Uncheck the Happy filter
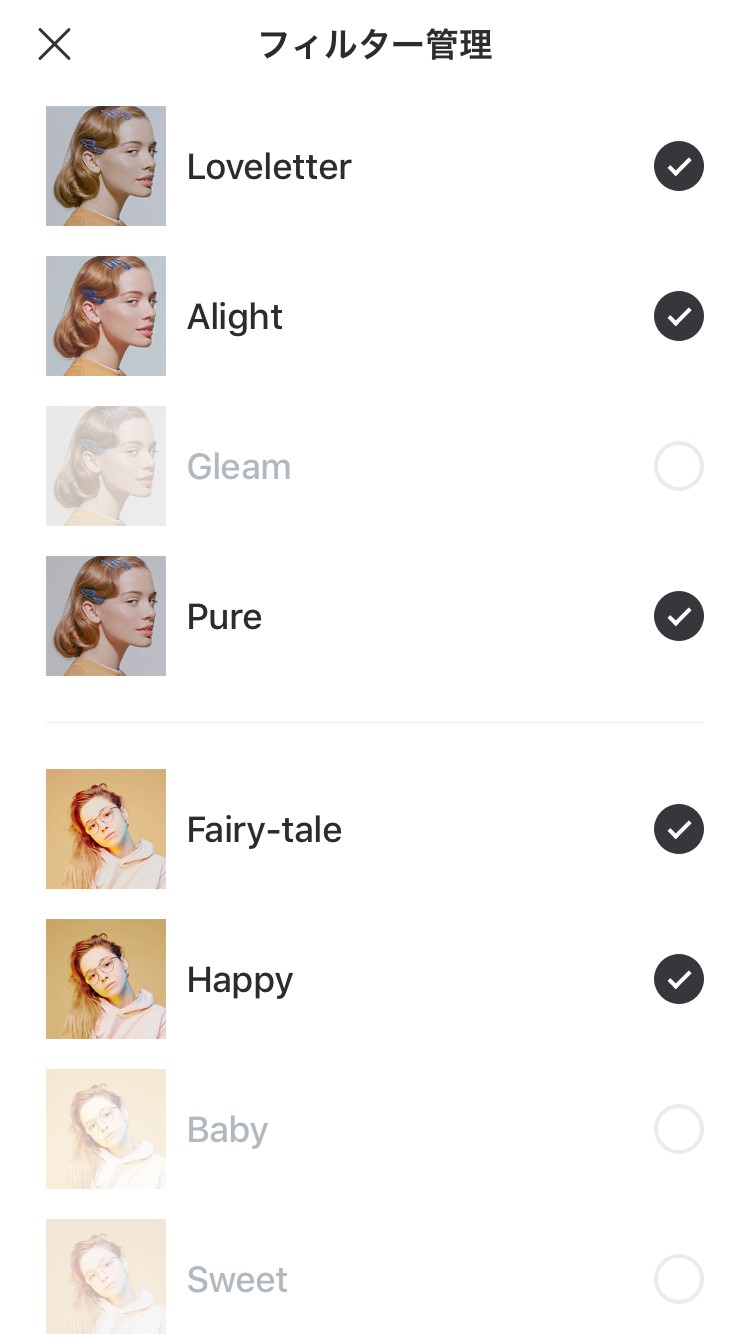750x1334 pixels. (679, 979)
